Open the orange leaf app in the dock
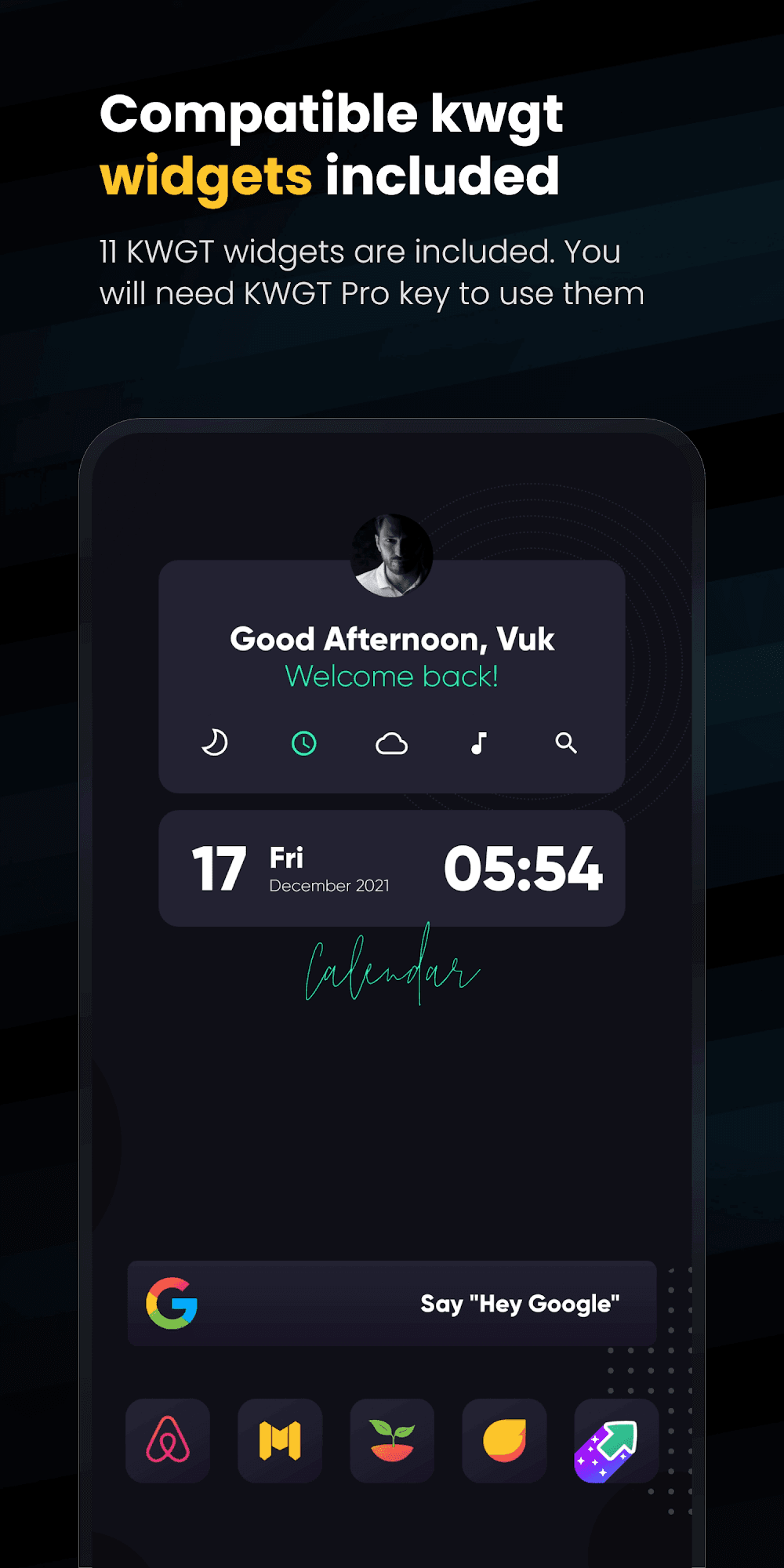784x1568 pixels. pyautogui.click(x=504, y=1443)
